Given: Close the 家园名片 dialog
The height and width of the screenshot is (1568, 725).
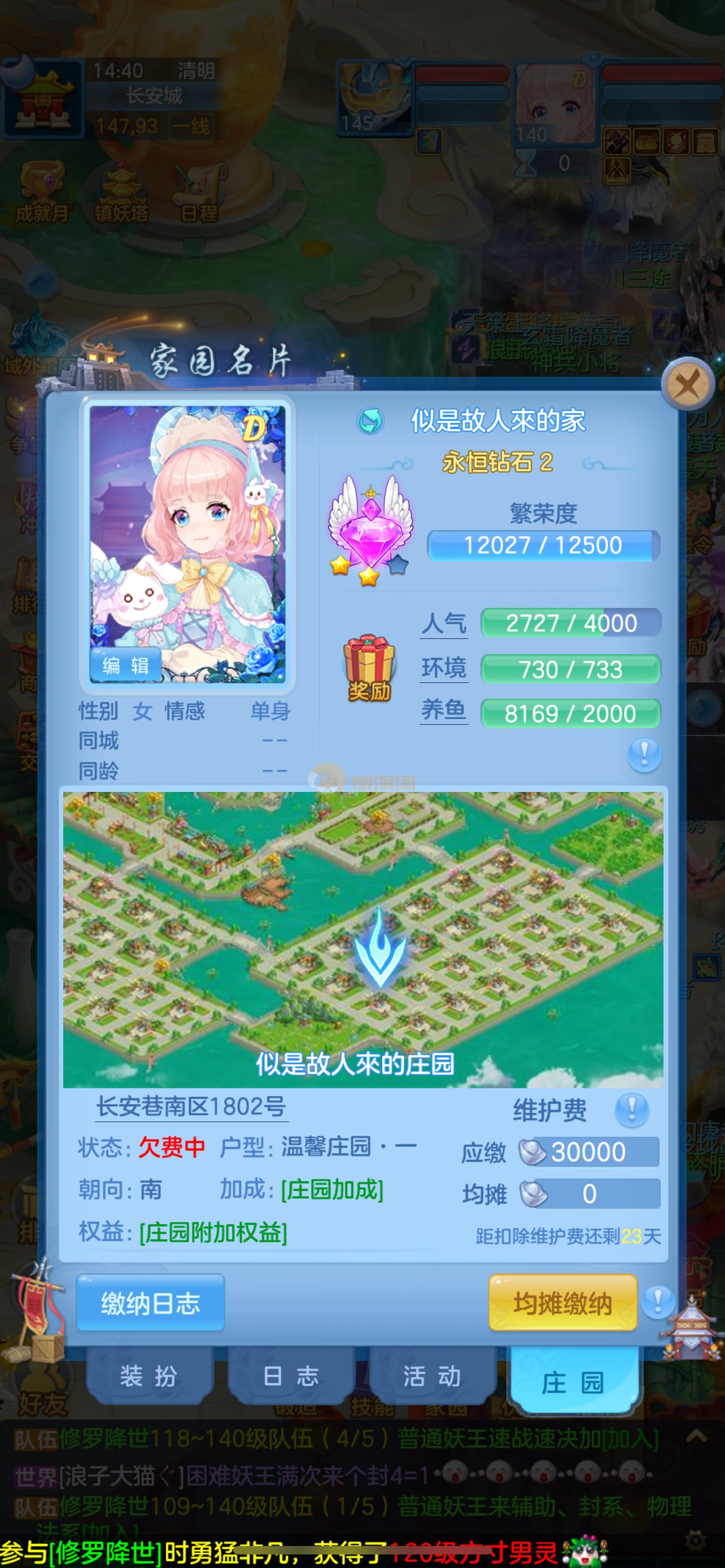Looking at the screenshot, I should point(688,384).
